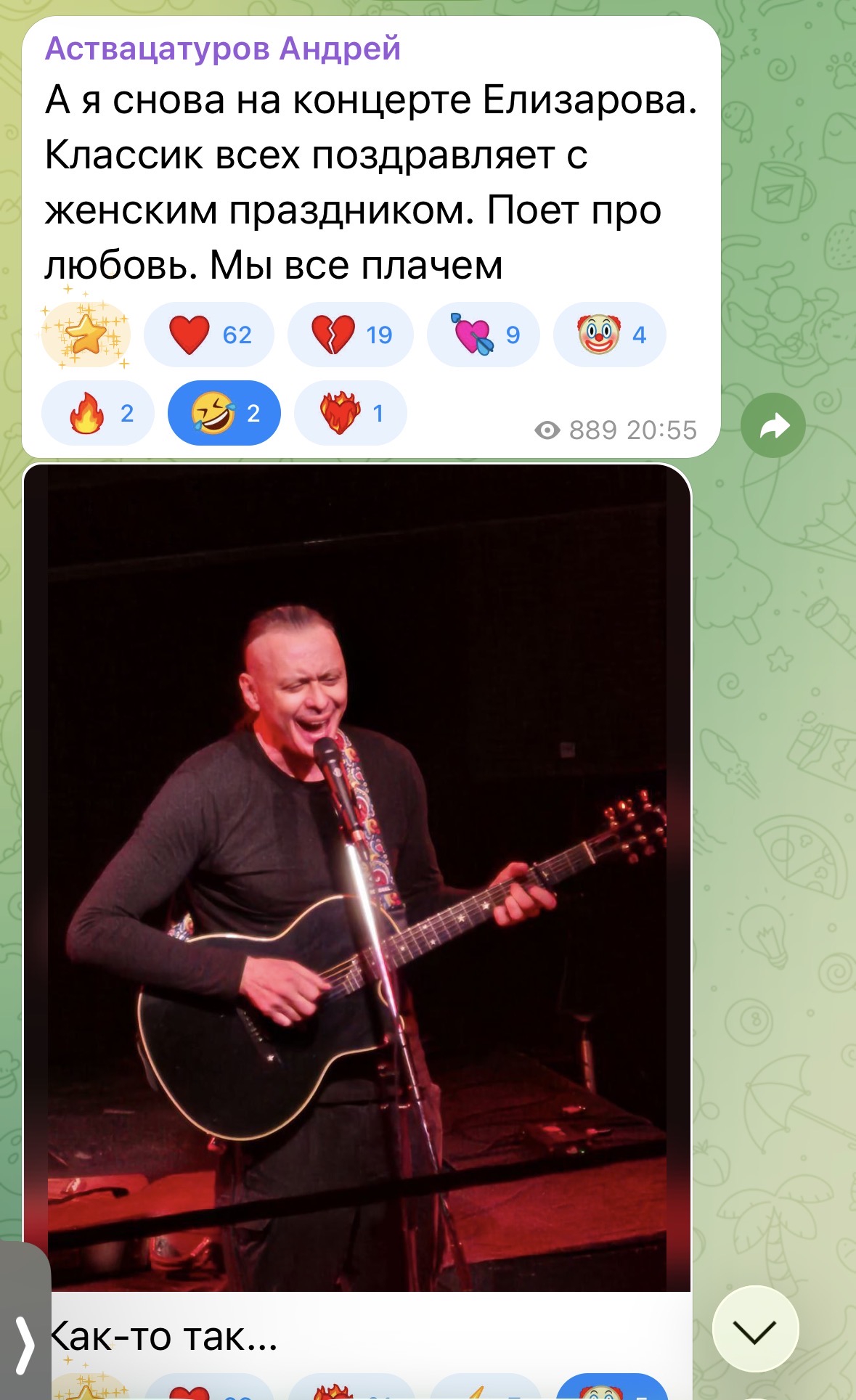The height and width of the screenshot is (1400, 856).
Task: Forward the post with the share arrow
Action: 773,425
